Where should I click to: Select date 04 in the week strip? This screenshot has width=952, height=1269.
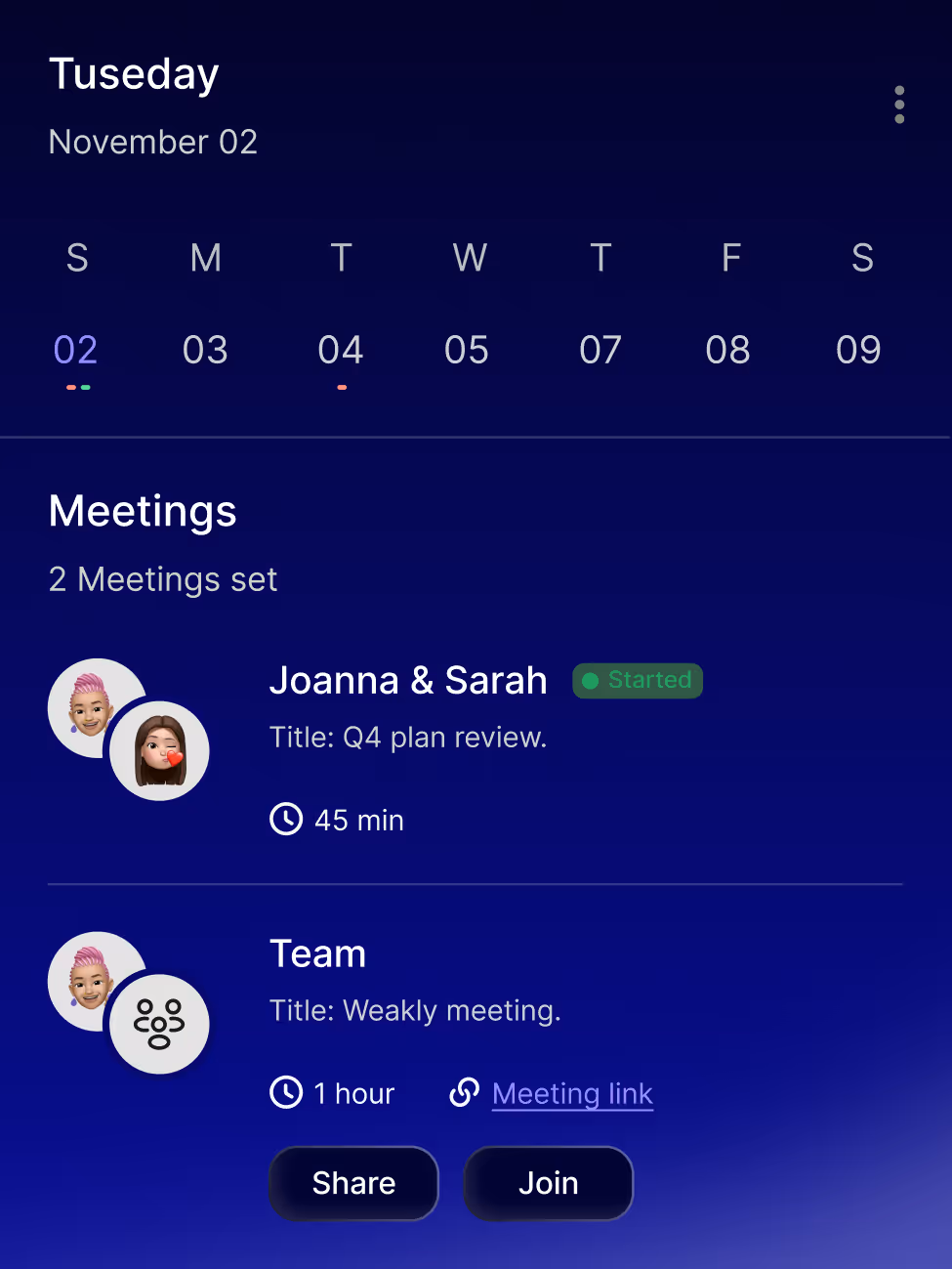(x=341, y=350)
